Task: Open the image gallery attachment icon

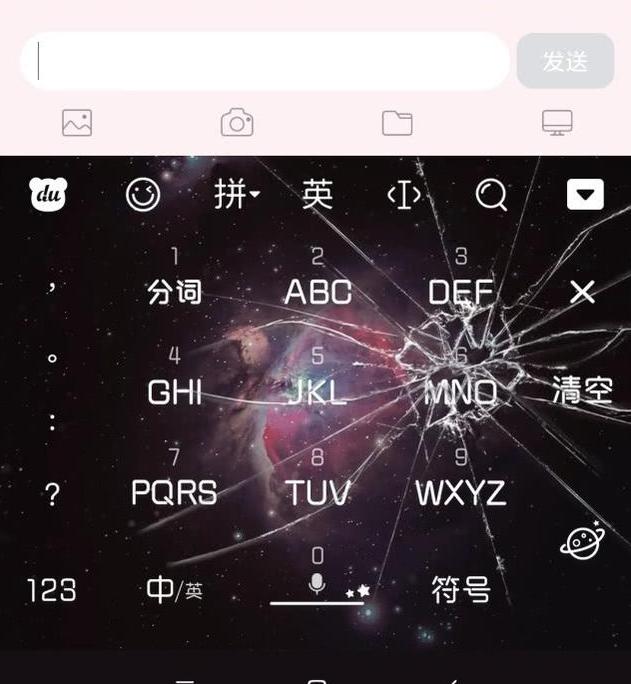Action: [x=77, y=122]
